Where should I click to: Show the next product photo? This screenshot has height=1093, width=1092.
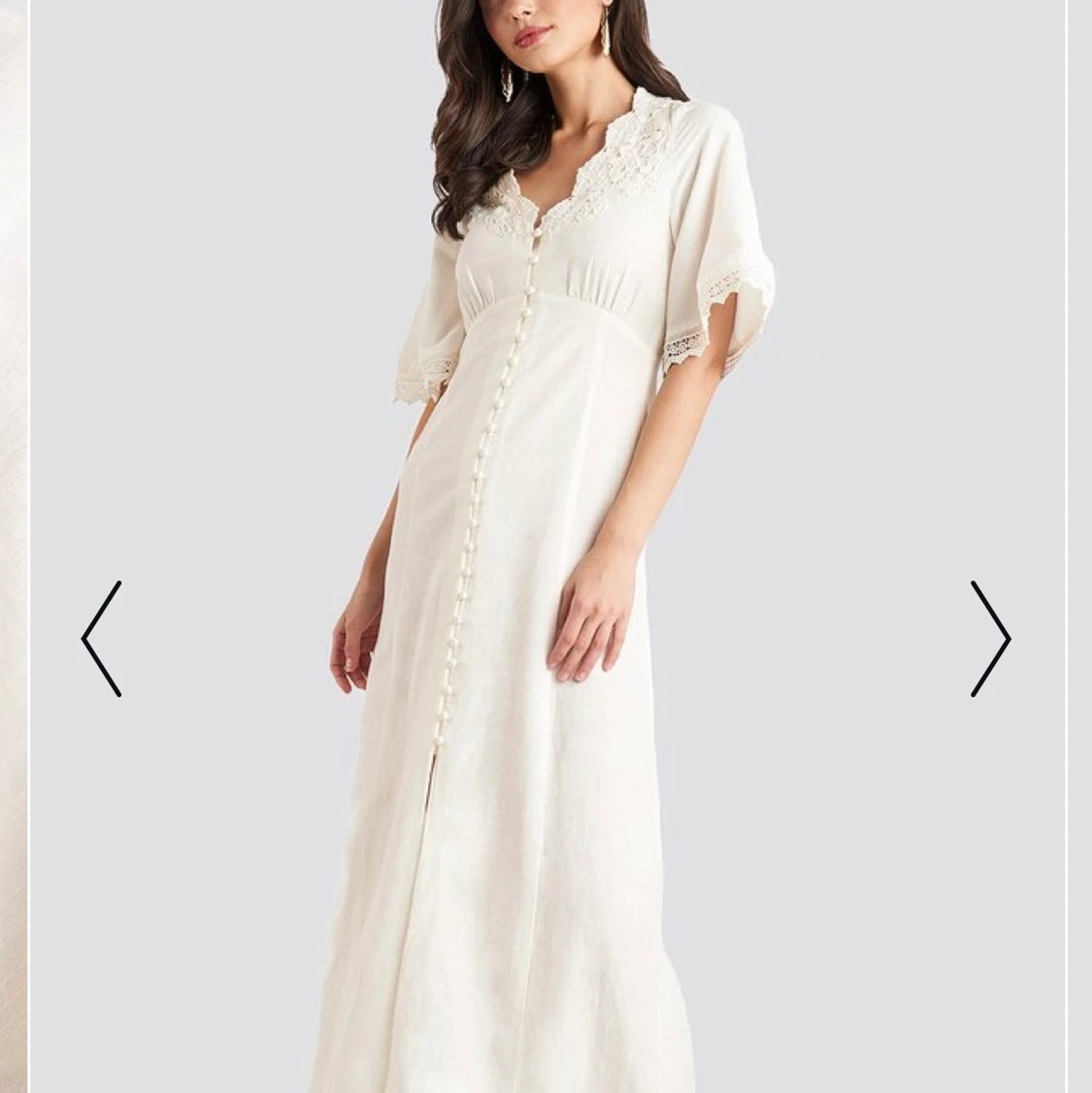pos(990,639)
